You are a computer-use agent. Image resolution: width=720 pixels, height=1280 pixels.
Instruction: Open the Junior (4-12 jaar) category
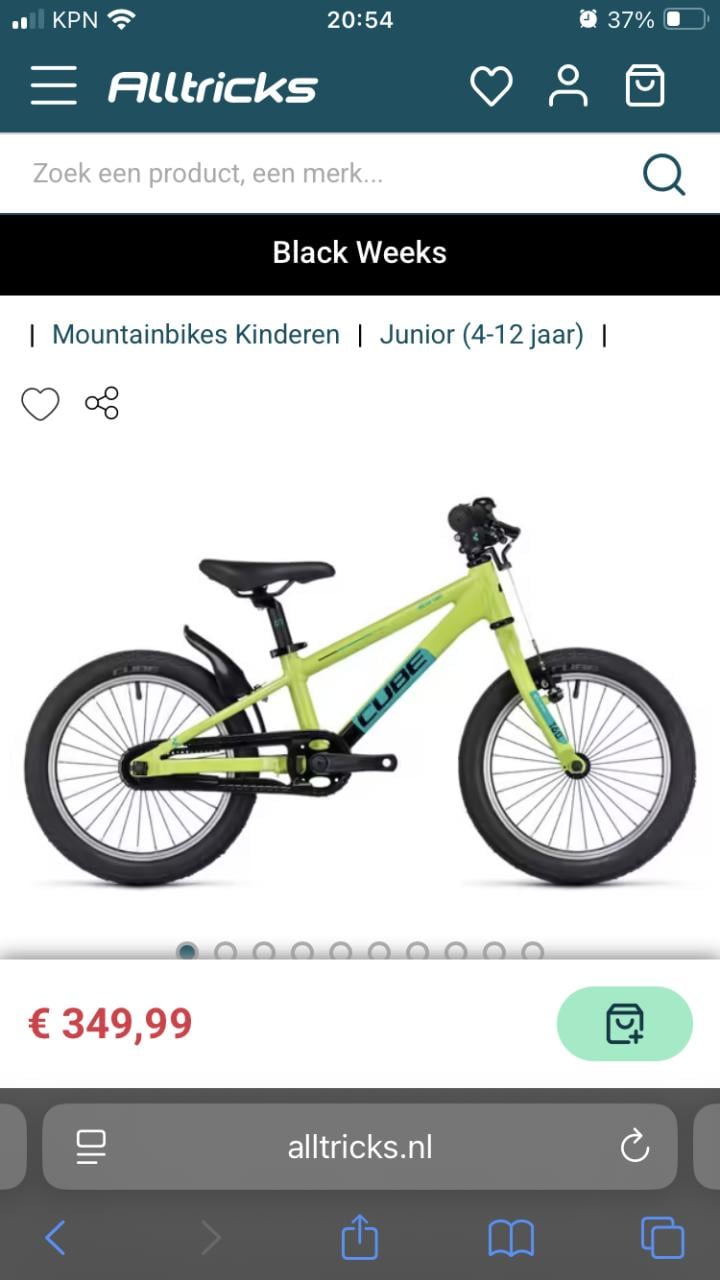(x=482, y=334)
